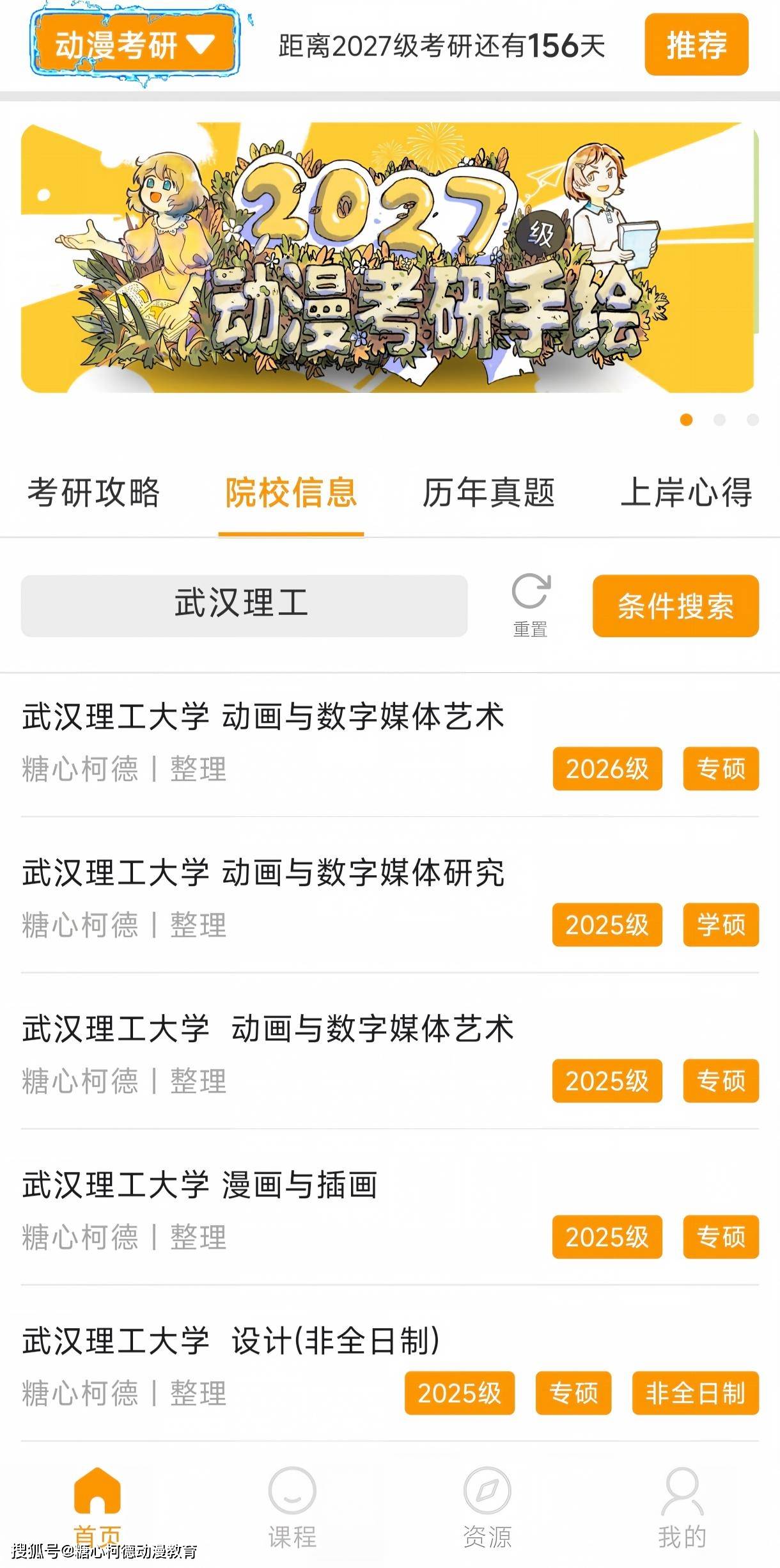Viewport: 780px width, 1568px height.
Task: Open the 2026级 动画与数字媒体艺术 entry
Action: pos(390,744)
